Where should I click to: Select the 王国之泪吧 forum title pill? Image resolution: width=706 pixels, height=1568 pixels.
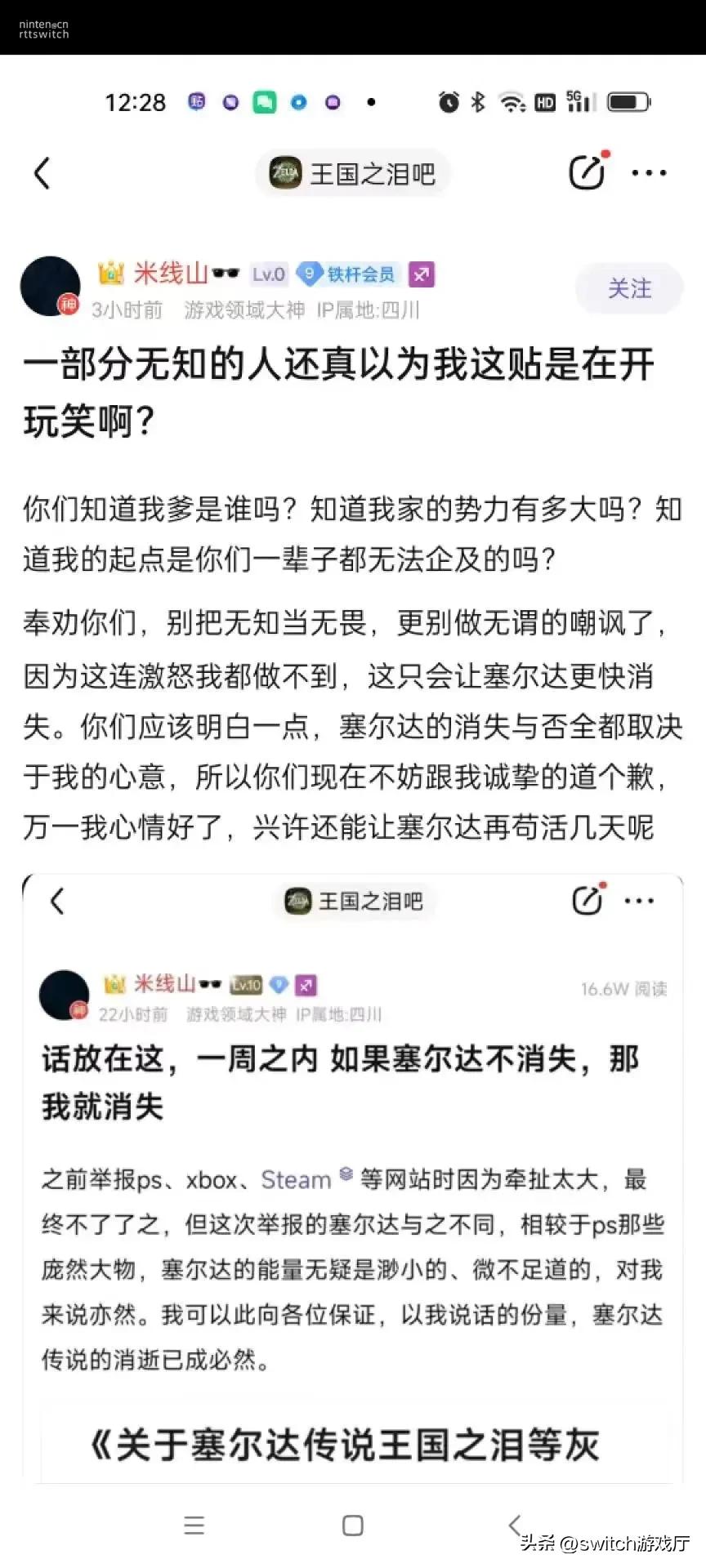click(x=353, y=173)
